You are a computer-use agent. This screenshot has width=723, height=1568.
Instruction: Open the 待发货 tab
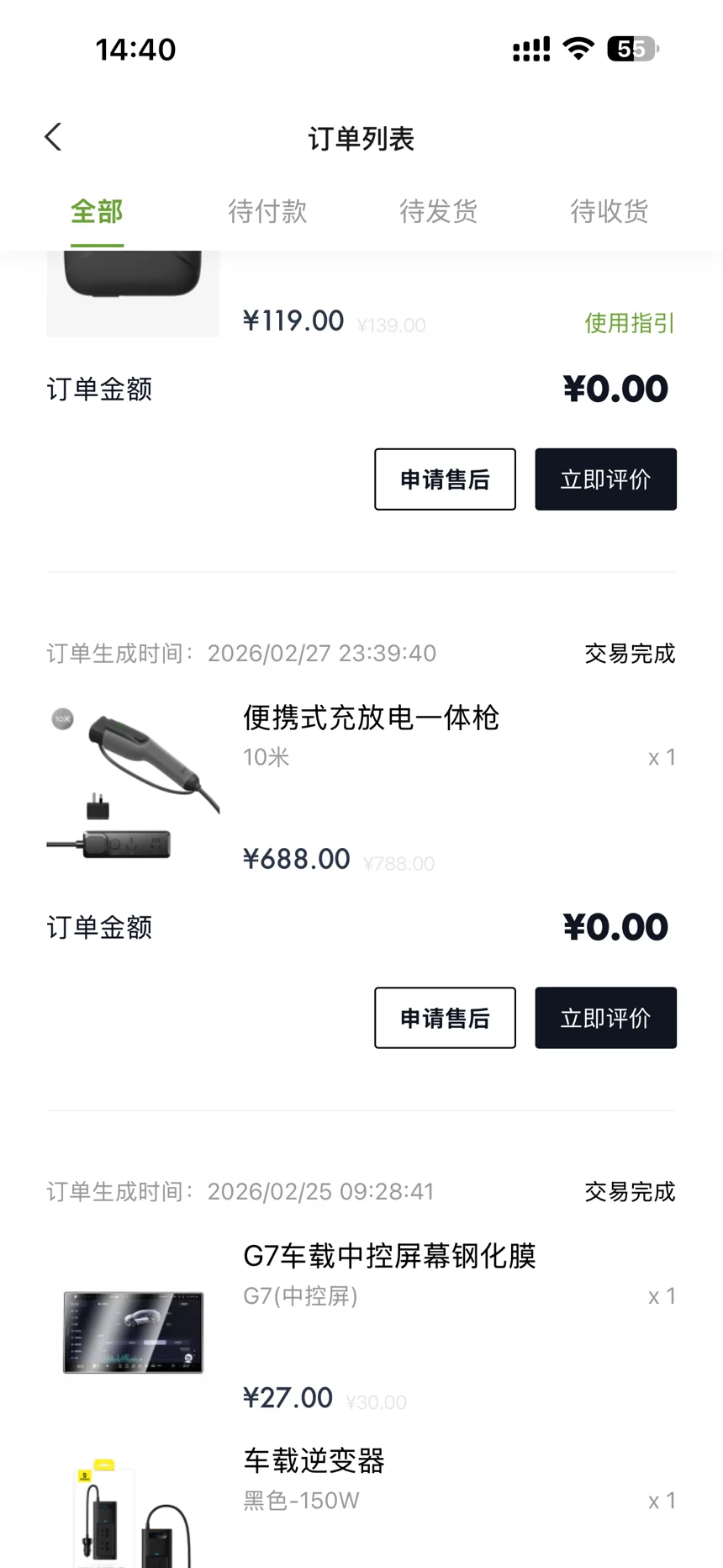[438, 212]
